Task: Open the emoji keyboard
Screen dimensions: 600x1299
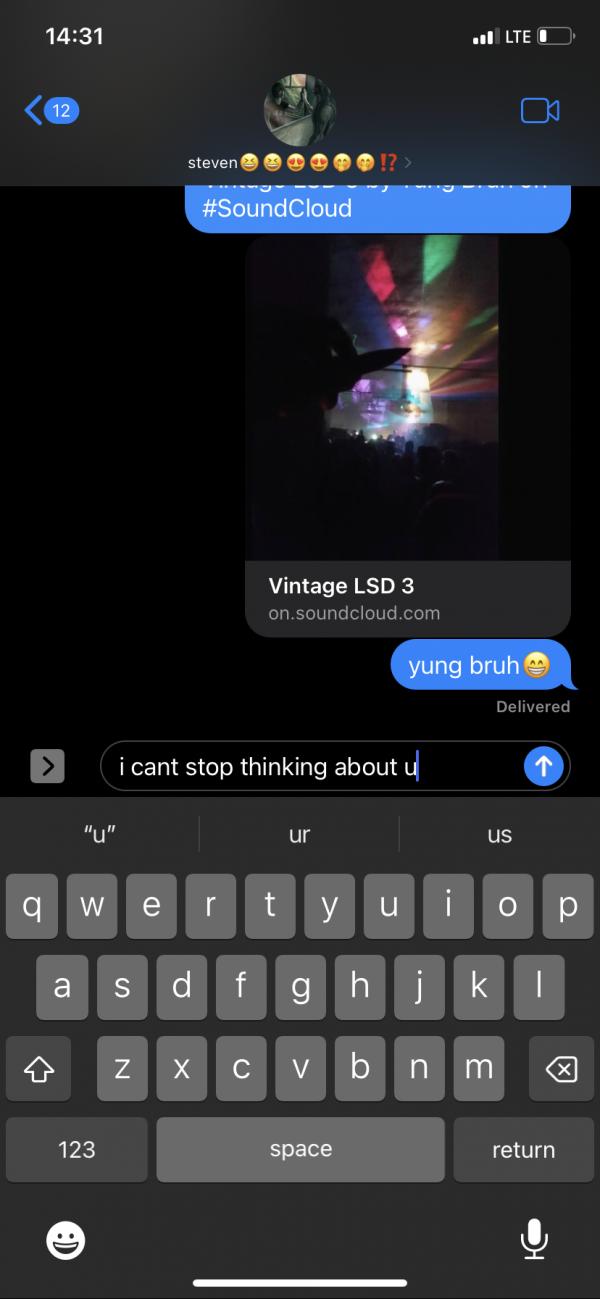Action: pyautogui.click(x=66, y=1241)
